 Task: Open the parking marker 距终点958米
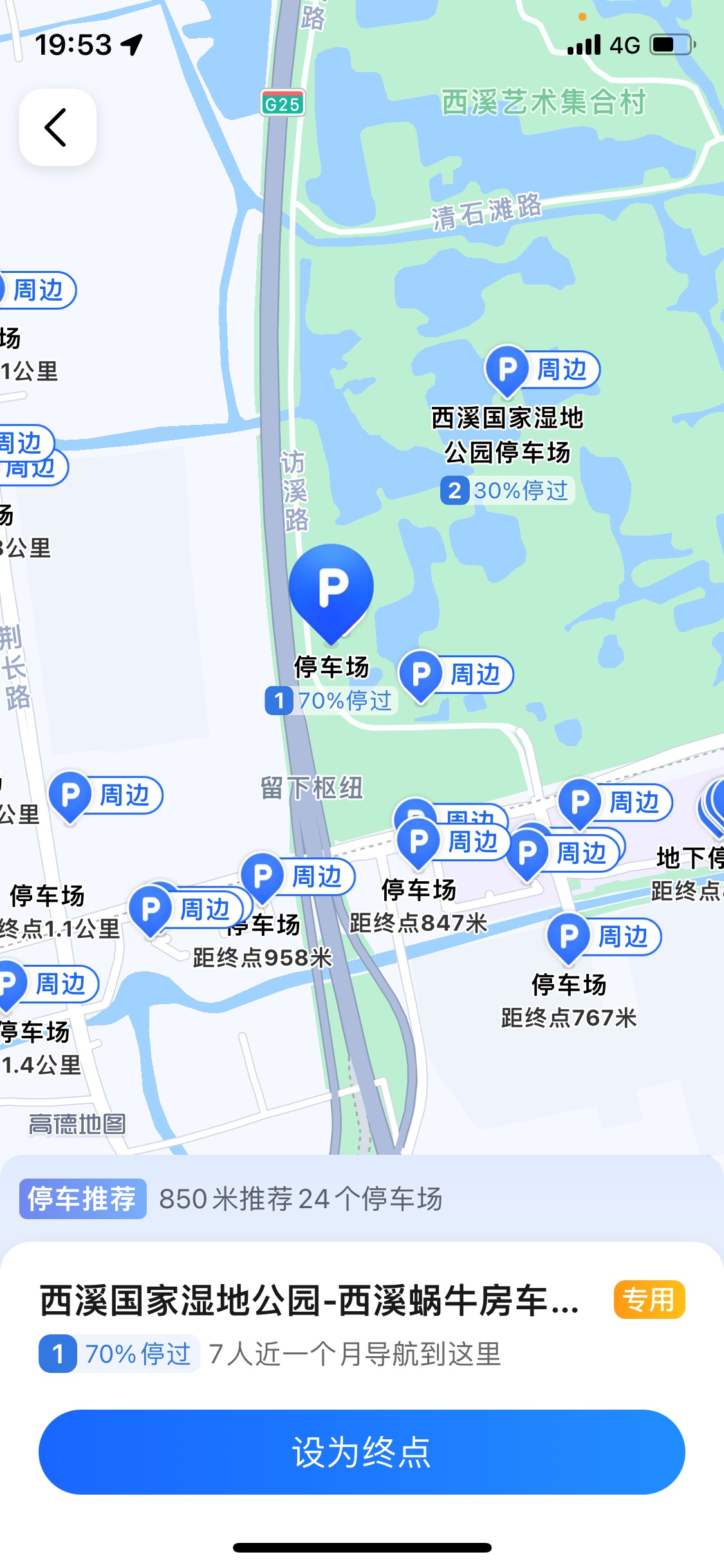263,877
